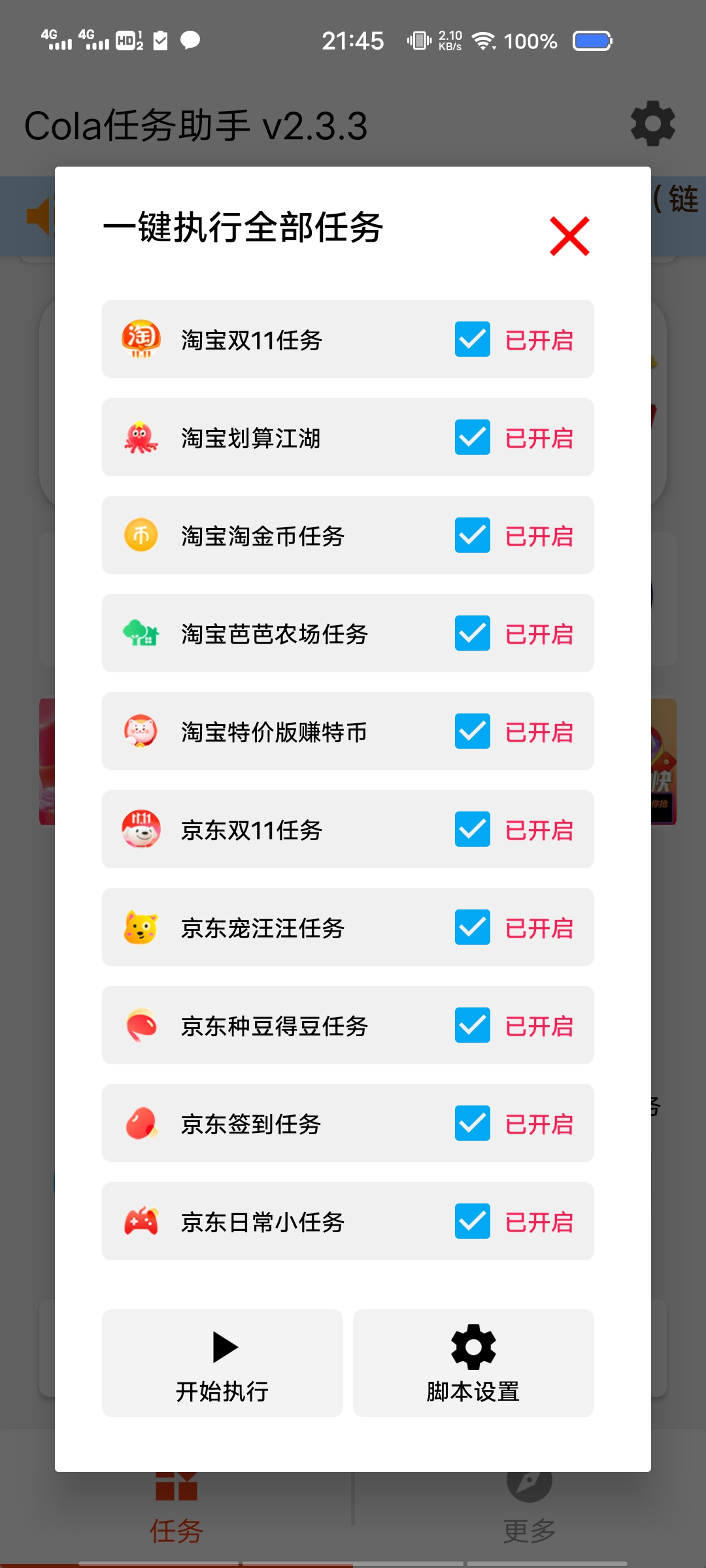706x1568 pixels.
Task: Uncheck 京东种豆得豆任务
Action: click(x=473, y=1025)
